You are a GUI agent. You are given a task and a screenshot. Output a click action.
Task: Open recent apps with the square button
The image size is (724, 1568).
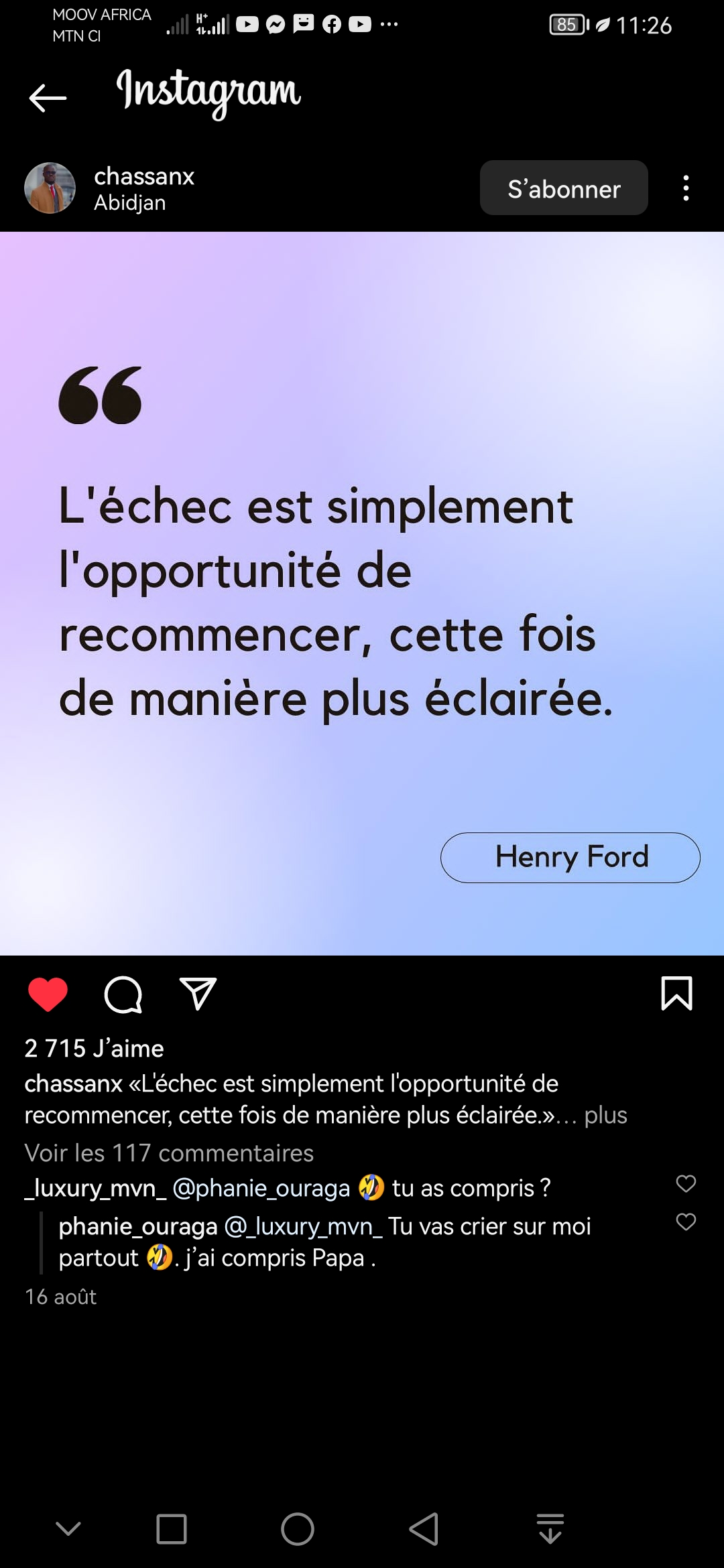pyautogui.click(x=172, y=1529)
